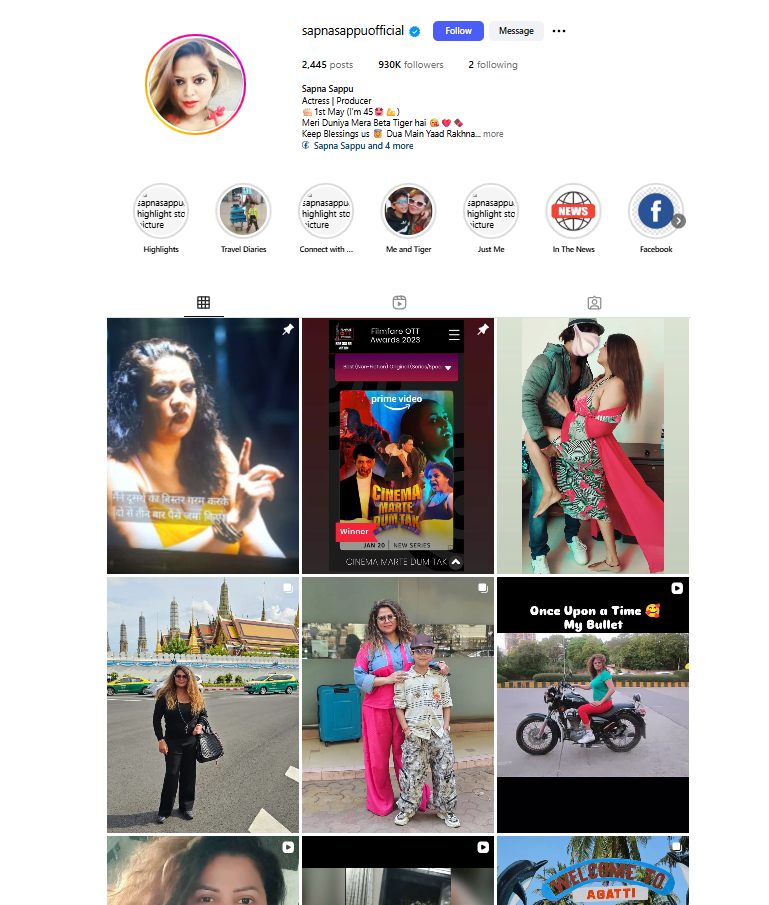Follow sapnasappuofficial
The width and height of the screenshot is (769, 905).
(x=458, y=31)
